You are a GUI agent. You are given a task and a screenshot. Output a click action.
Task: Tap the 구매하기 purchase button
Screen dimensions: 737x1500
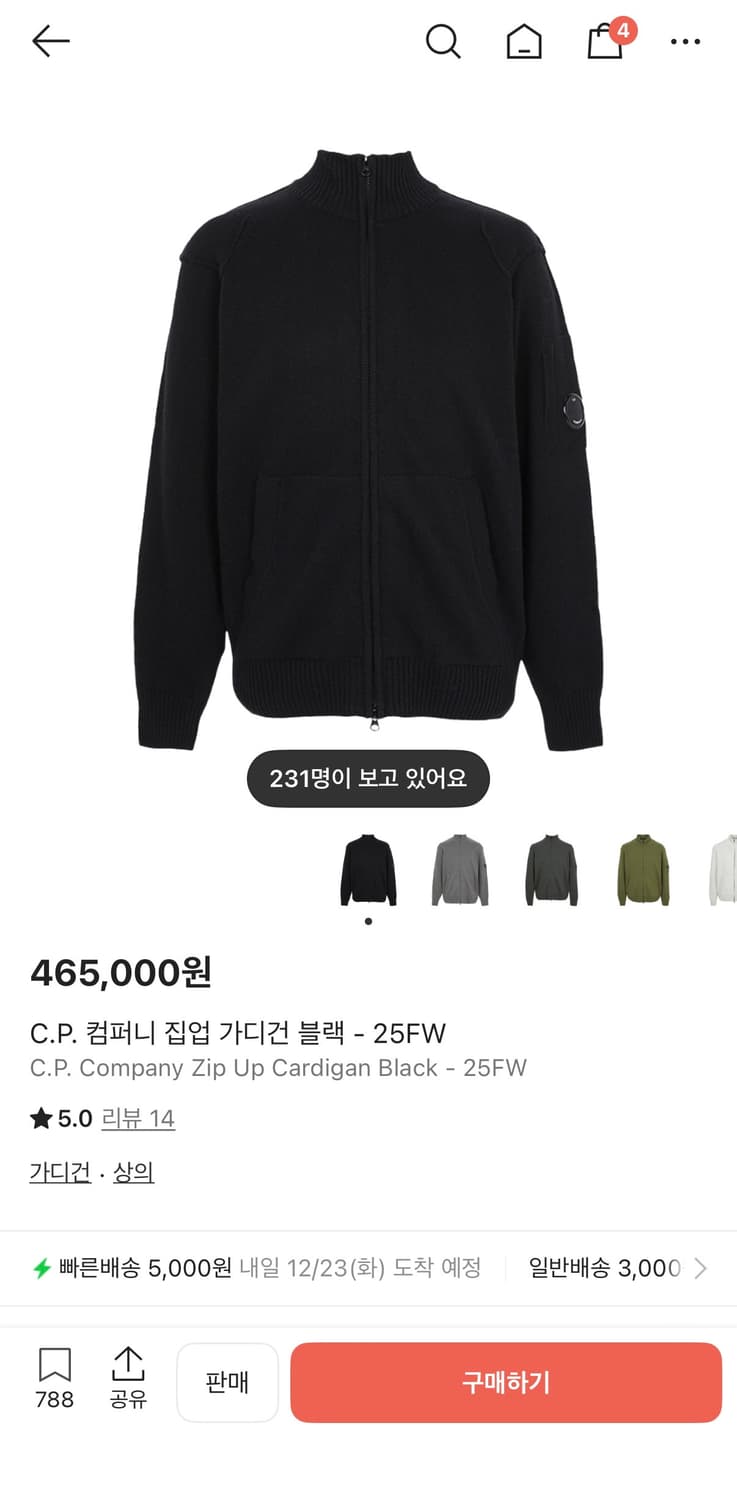click(x=506, y=1382)
